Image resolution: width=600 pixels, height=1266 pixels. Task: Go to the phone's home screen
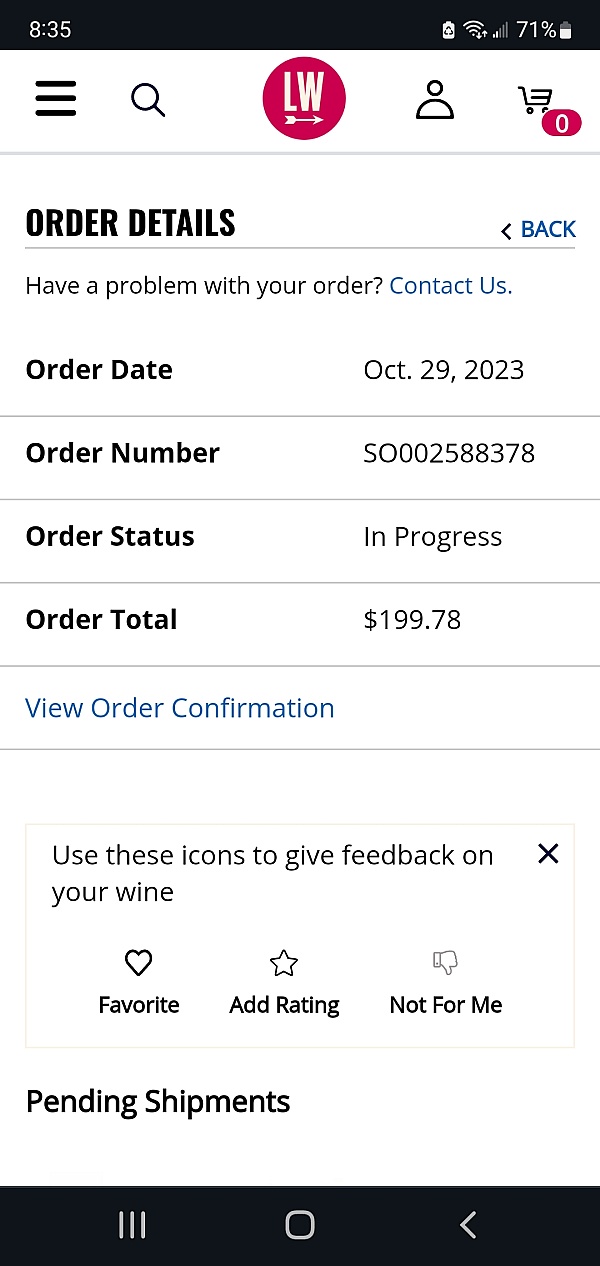[300, 1225]
